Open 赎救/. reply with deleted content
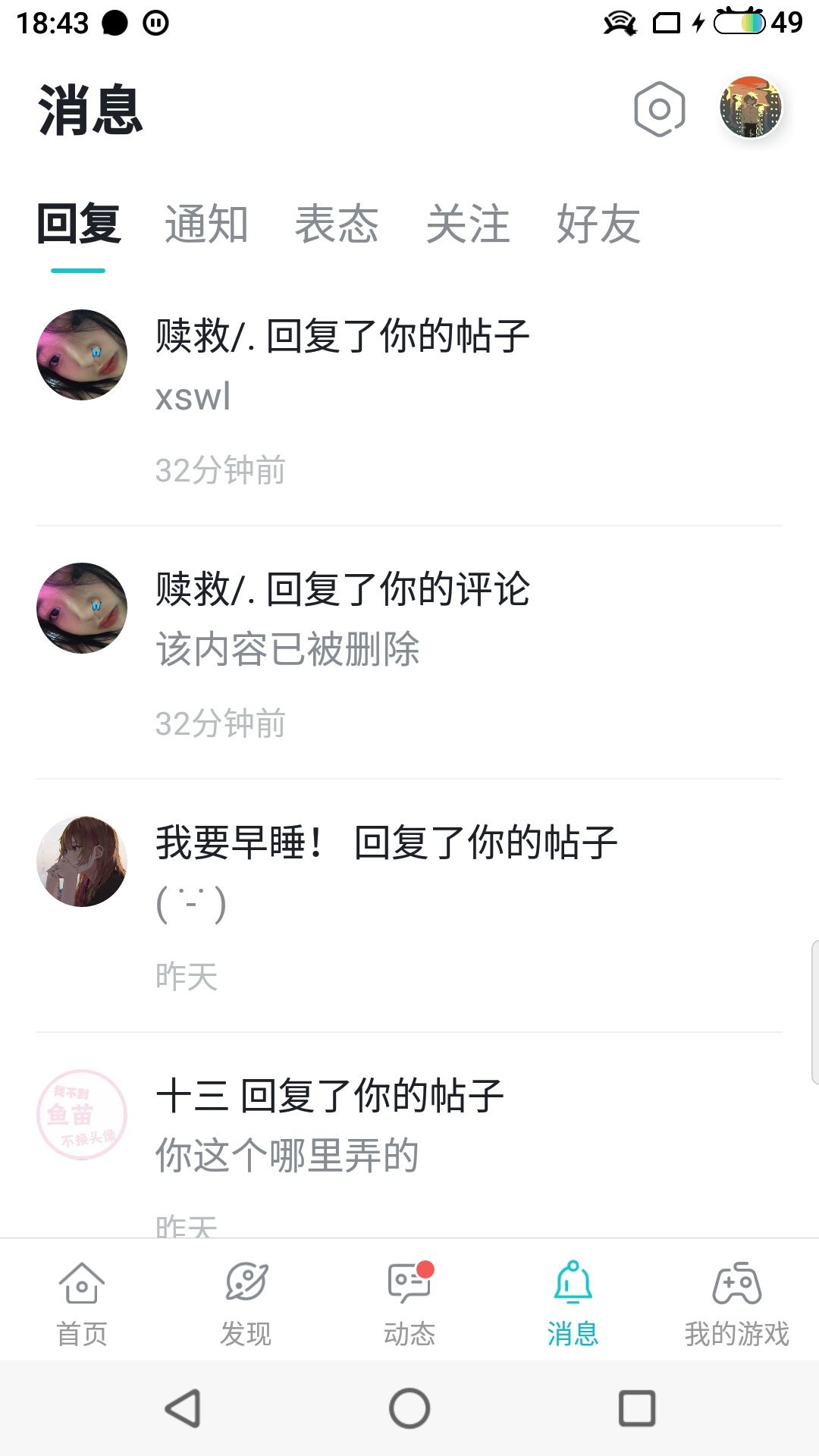The image size is (819, 1456). 409,652
